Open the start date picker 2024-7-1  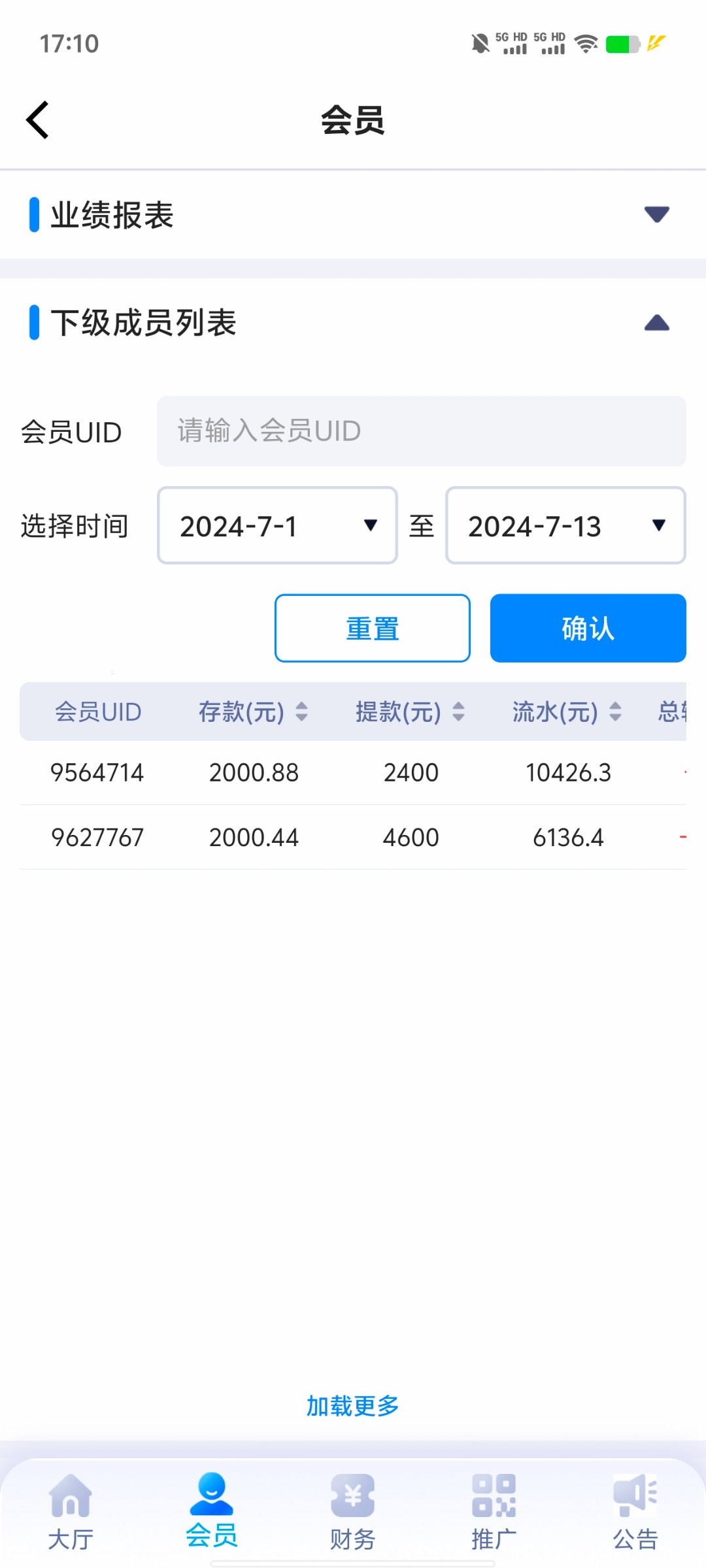[277, 525]
